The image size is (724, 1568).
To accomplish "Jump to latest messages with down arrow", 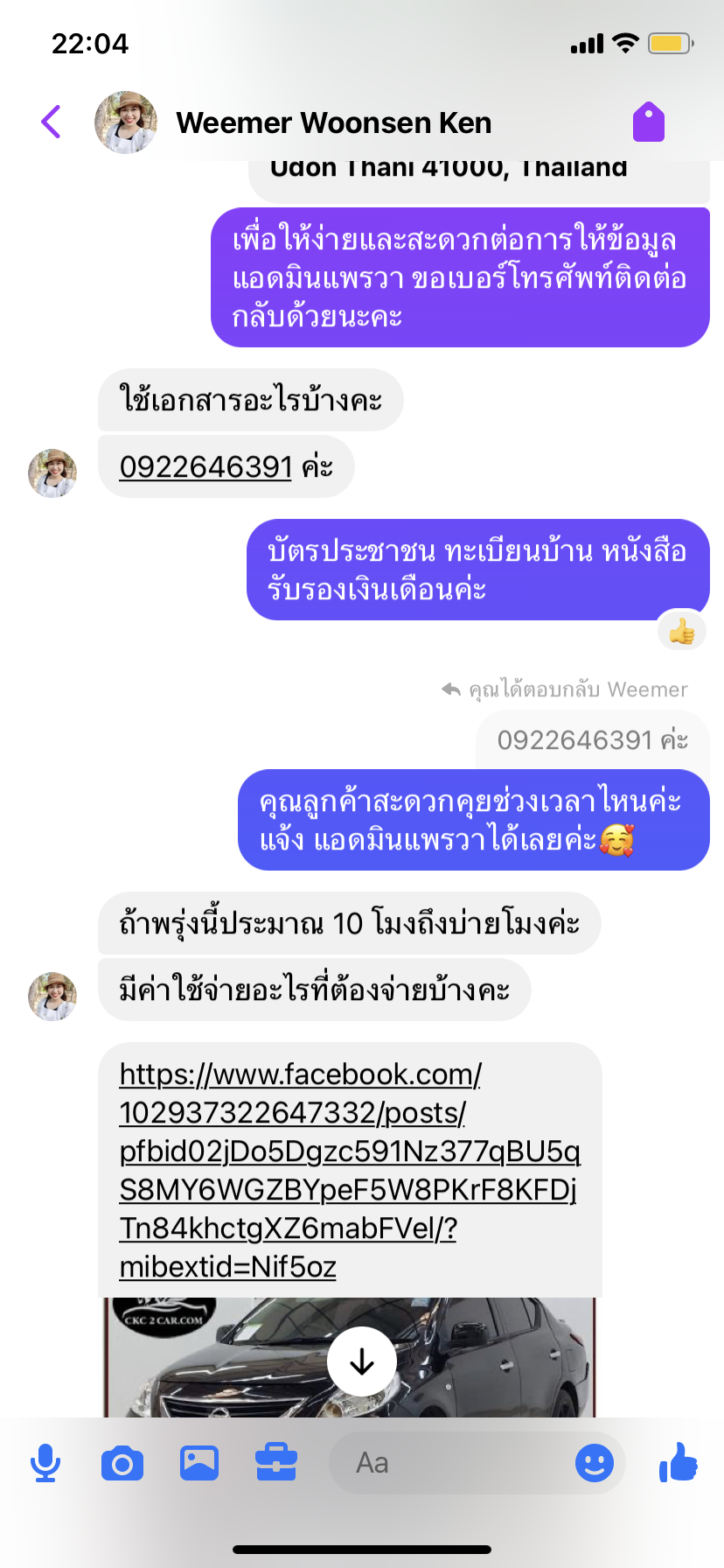I will 362,1361.
